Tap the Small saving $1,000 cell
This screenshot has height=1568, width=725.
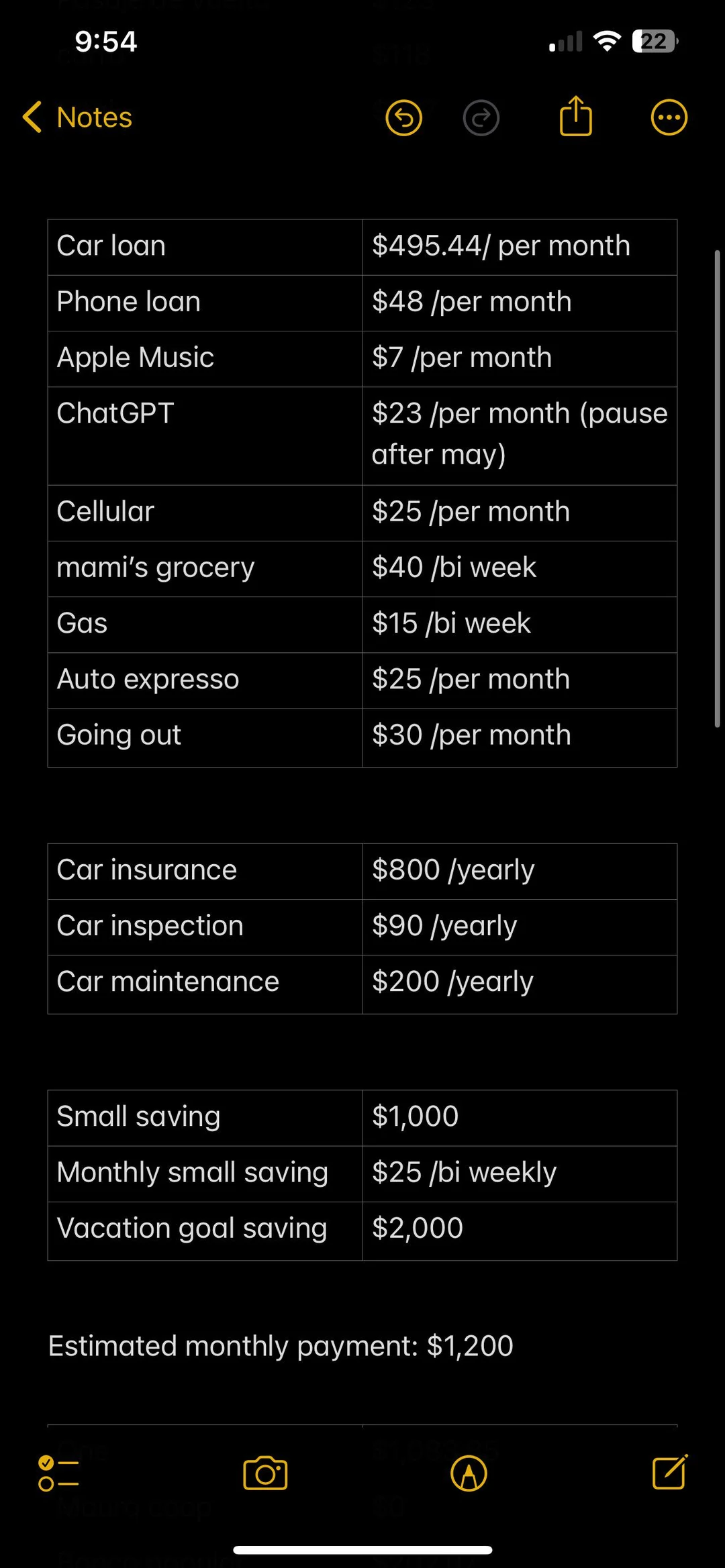(414, 1116)
